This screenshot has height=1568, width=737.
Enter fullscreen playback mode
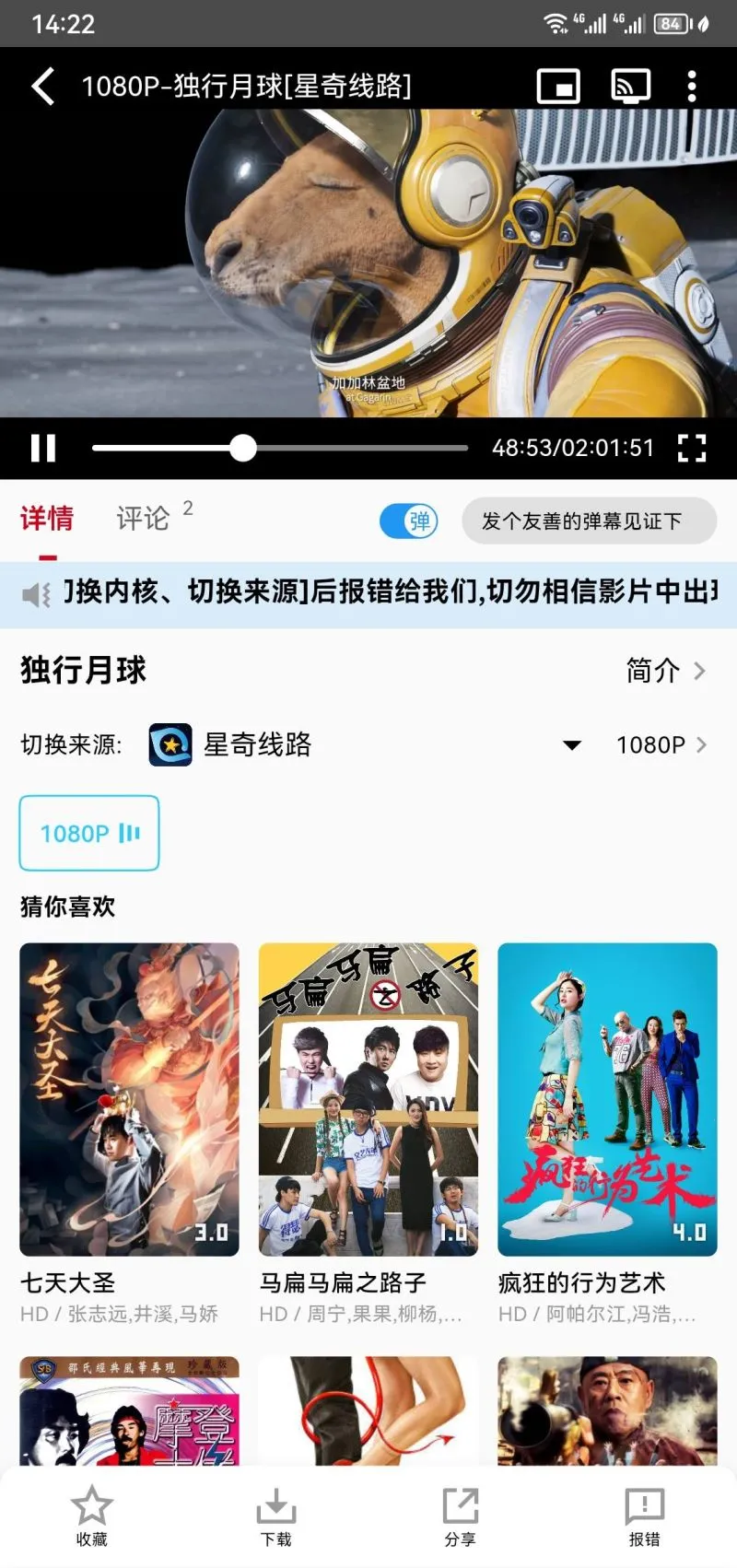691,448
